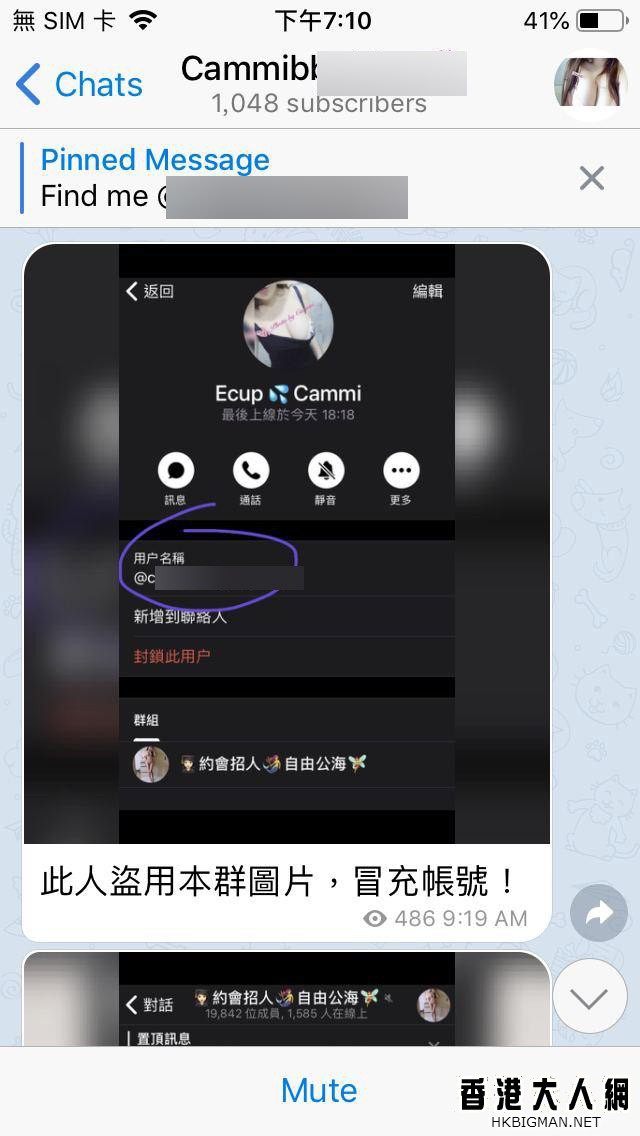Forward the 9:19 AM post
This screenshot has width=640, height=1136.
pos(598,912)
